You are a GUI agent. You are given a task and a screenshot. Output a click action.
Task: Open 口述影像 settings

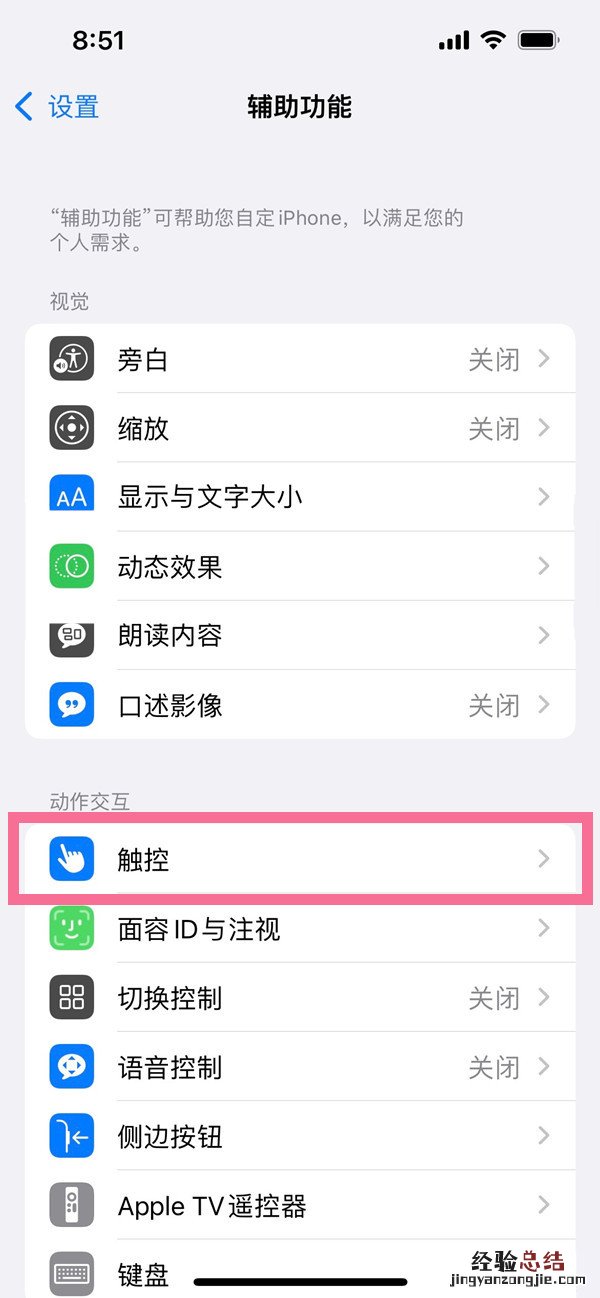click(300, 705)
